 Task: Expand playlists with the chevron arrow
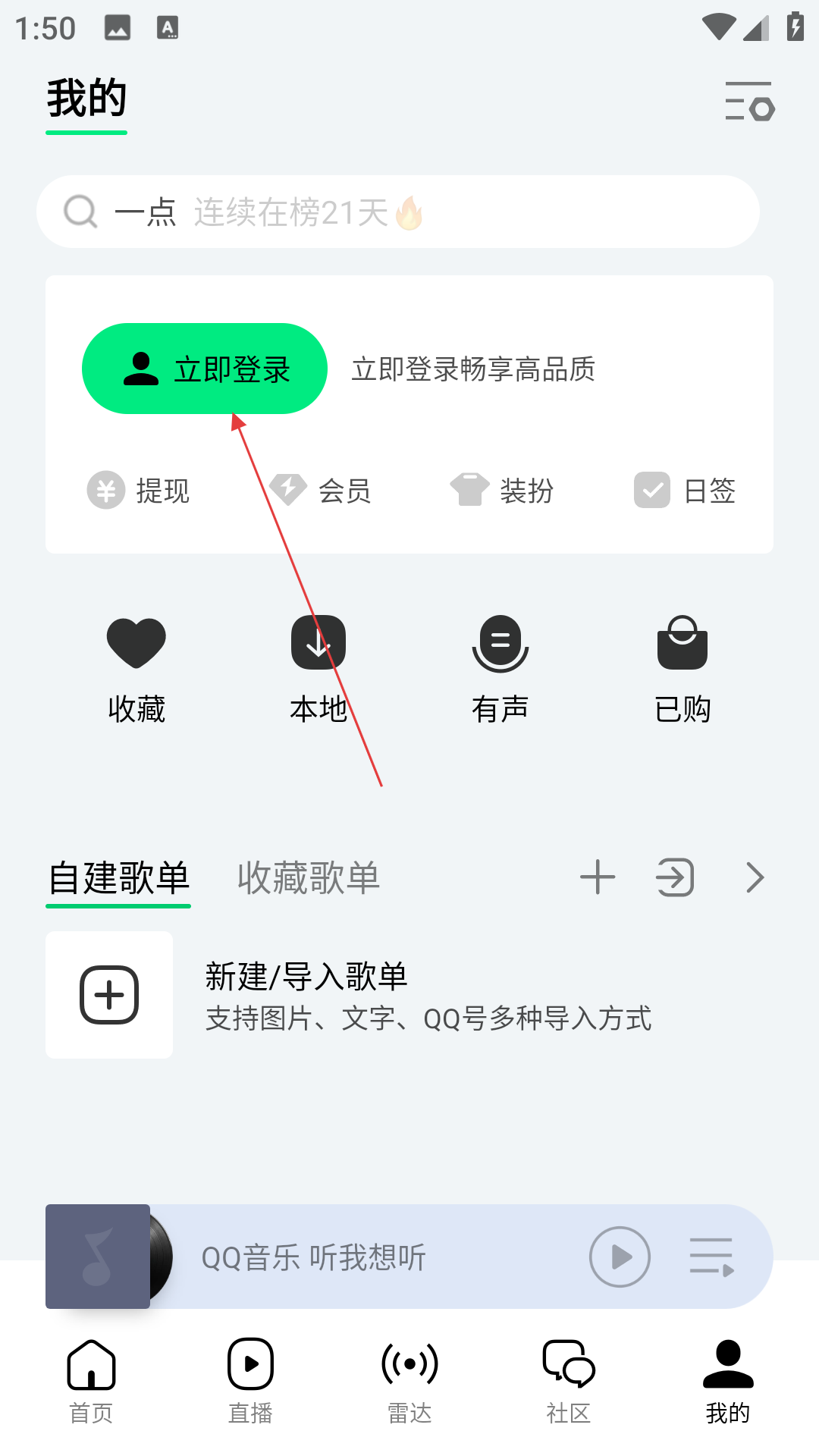(x=755, y=877)
